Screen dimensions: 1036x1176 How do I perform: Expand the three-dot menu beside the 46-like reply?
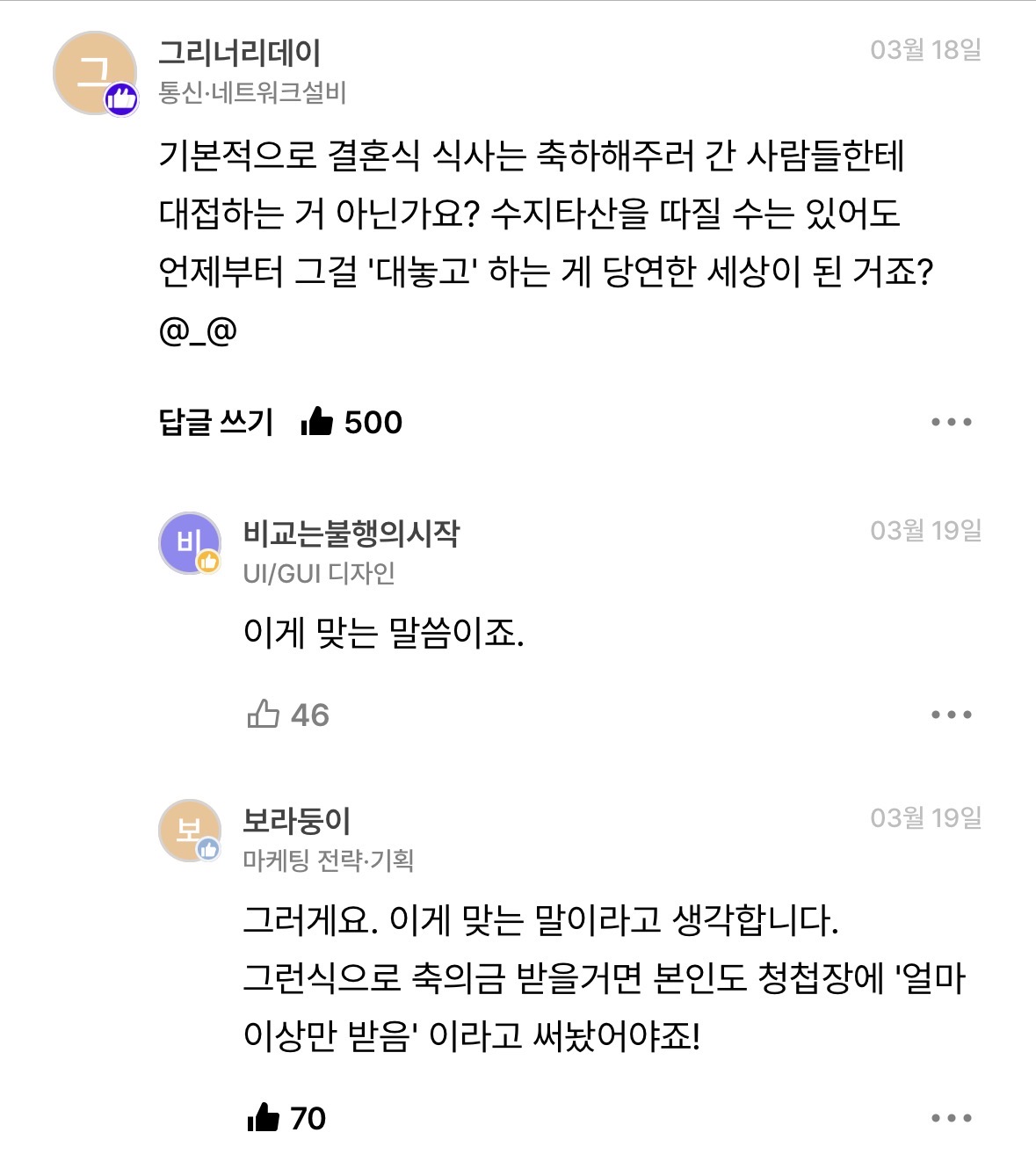[x=950, y=715]
